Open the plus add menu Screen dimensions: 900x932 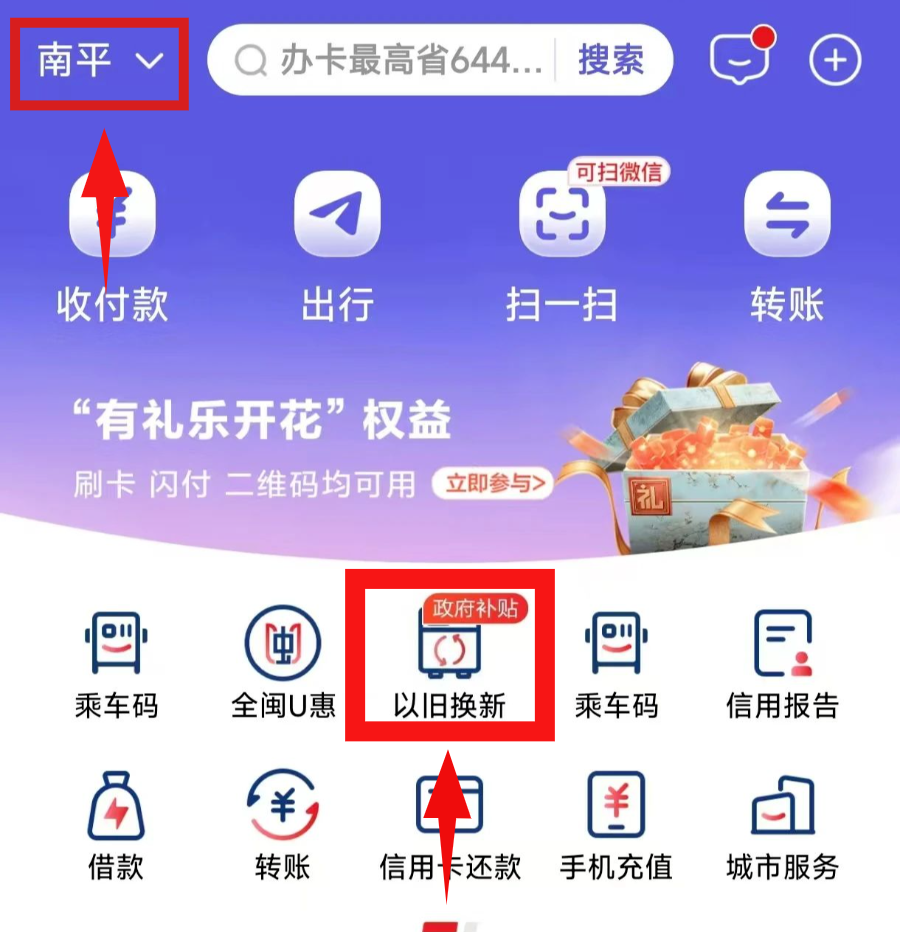click(x=834, y=62)
